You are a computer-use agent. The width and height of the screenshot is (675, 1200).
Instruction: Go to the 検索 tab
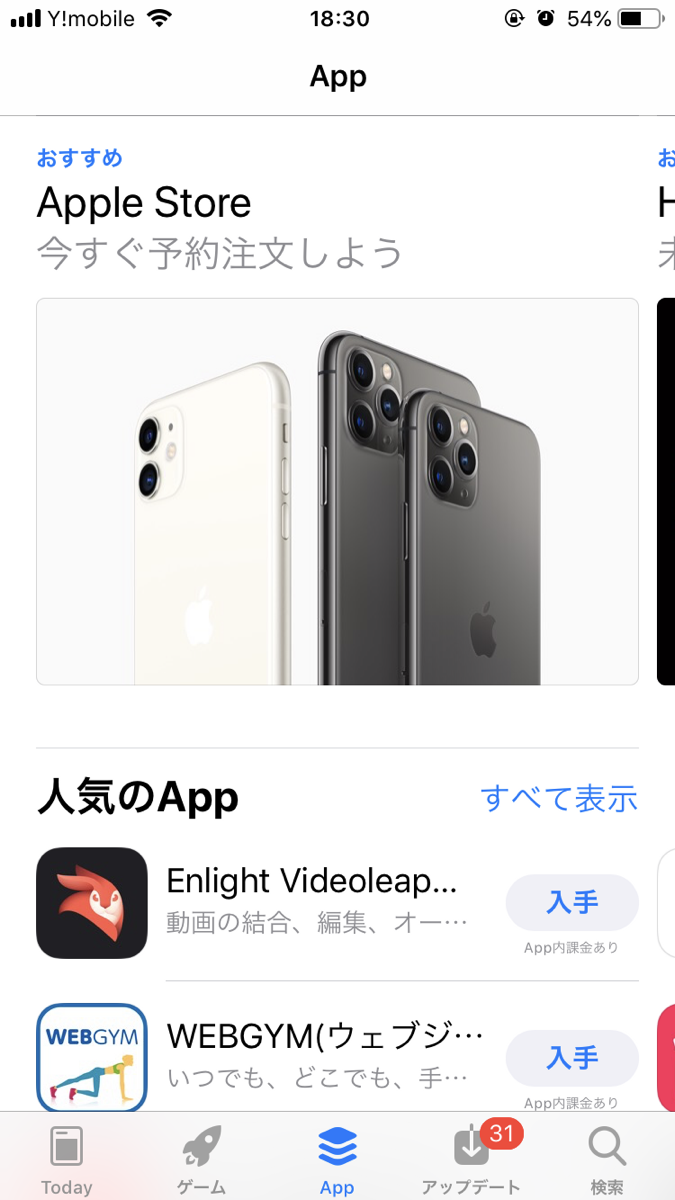pyautogui.click(x=607, y=1158)
